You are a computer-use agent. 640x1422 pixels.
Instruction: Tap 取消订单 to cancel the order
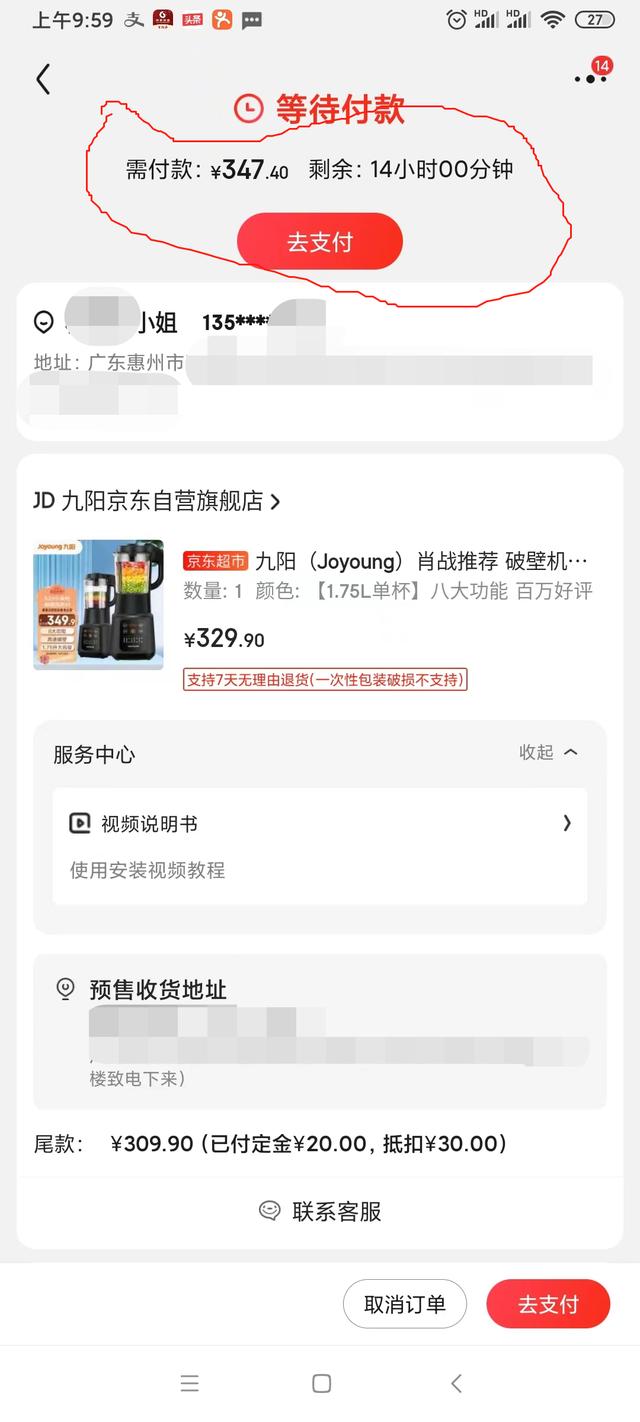[404, 1304]
